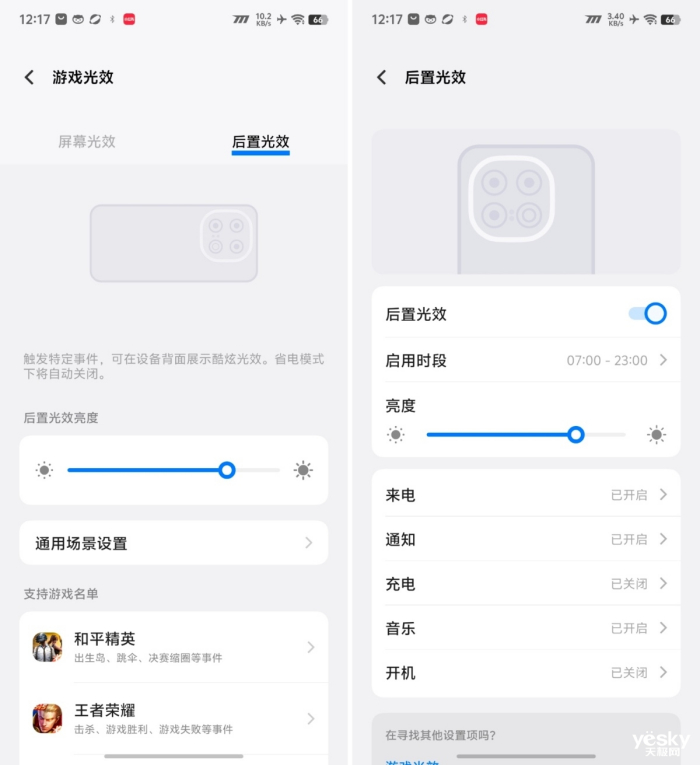
Task: Turn off the 后置光效 switch
Action: coord(647,314)
